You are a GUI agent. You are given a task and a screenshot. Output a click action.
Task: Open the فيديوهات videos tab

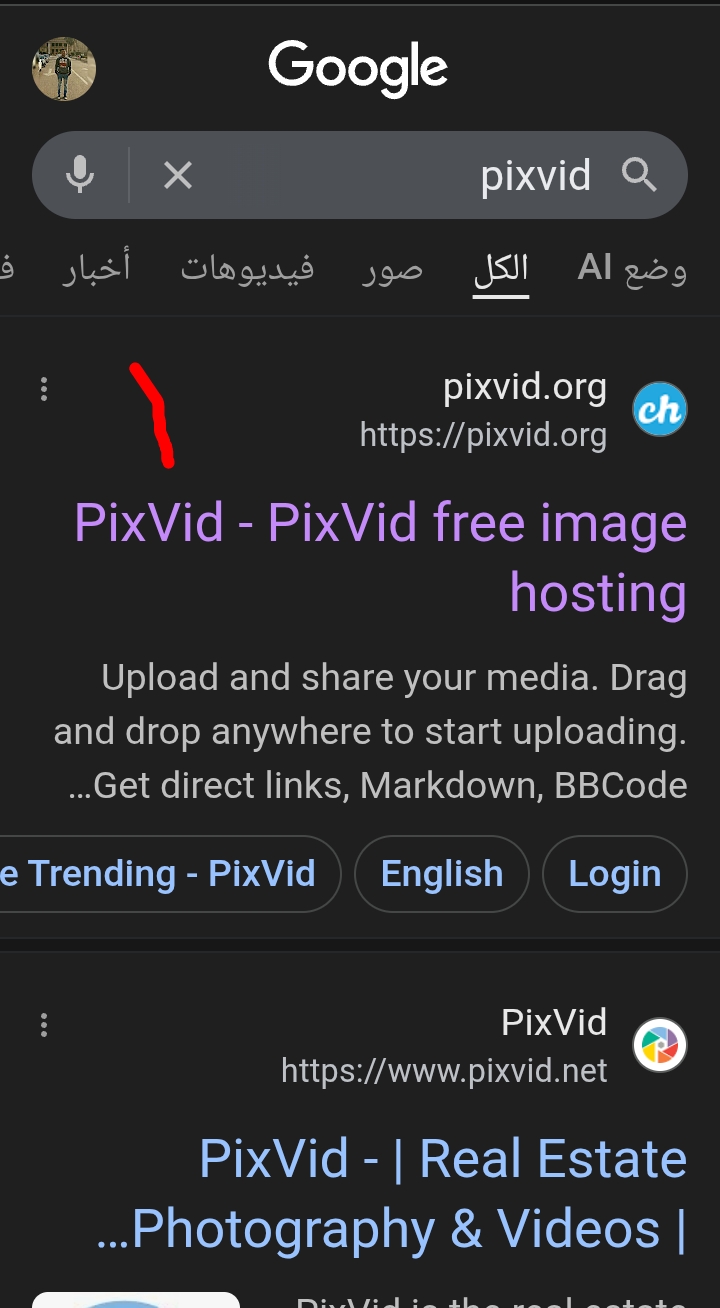click(x=247, y=268)
